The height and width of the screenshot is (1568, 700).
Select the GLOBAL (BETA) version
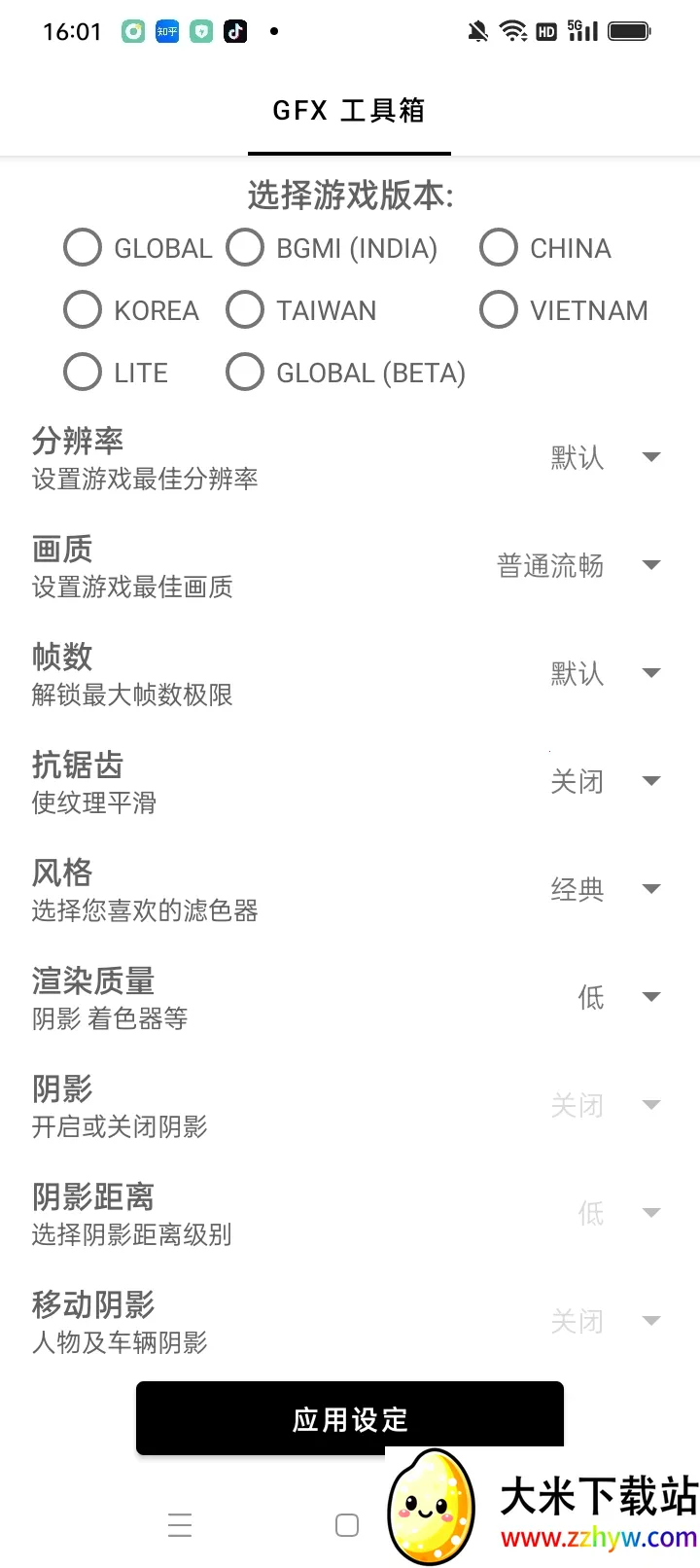[x=245, y=372]
